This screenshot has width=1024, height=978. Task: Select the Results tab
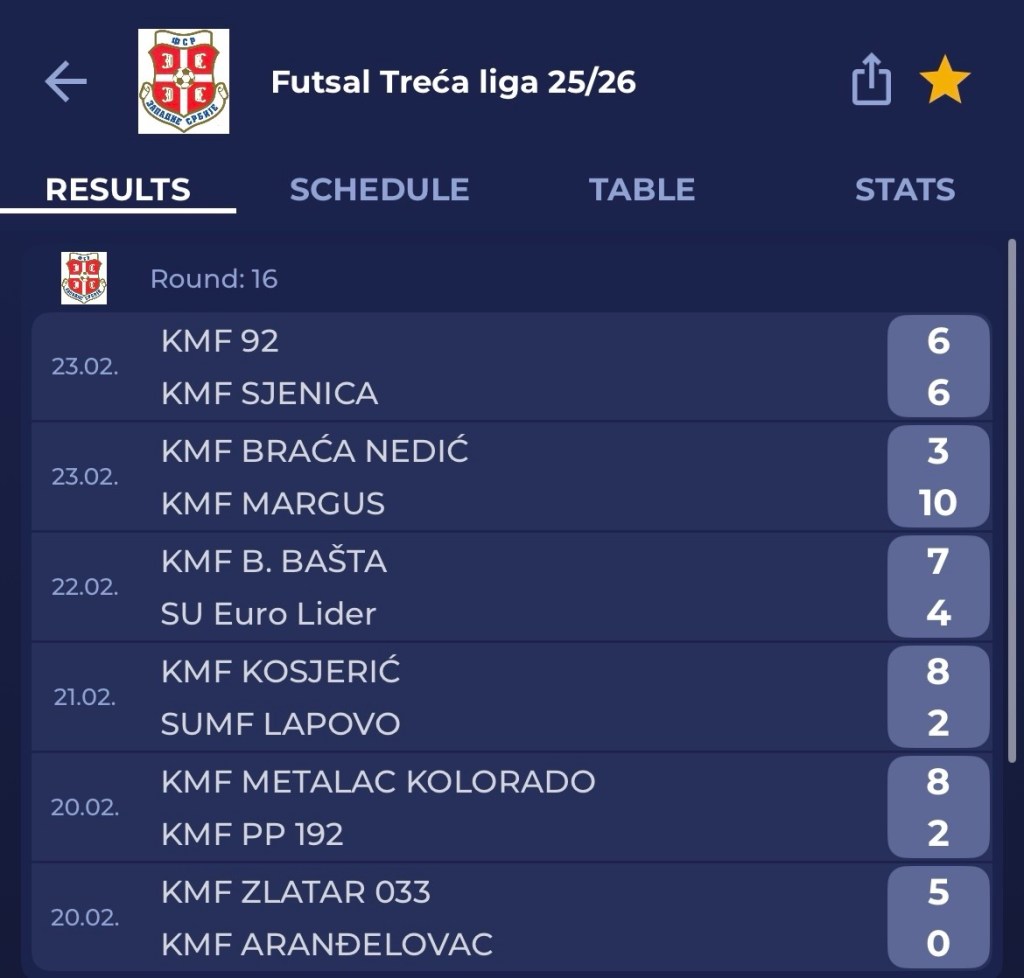click(118, 190)
